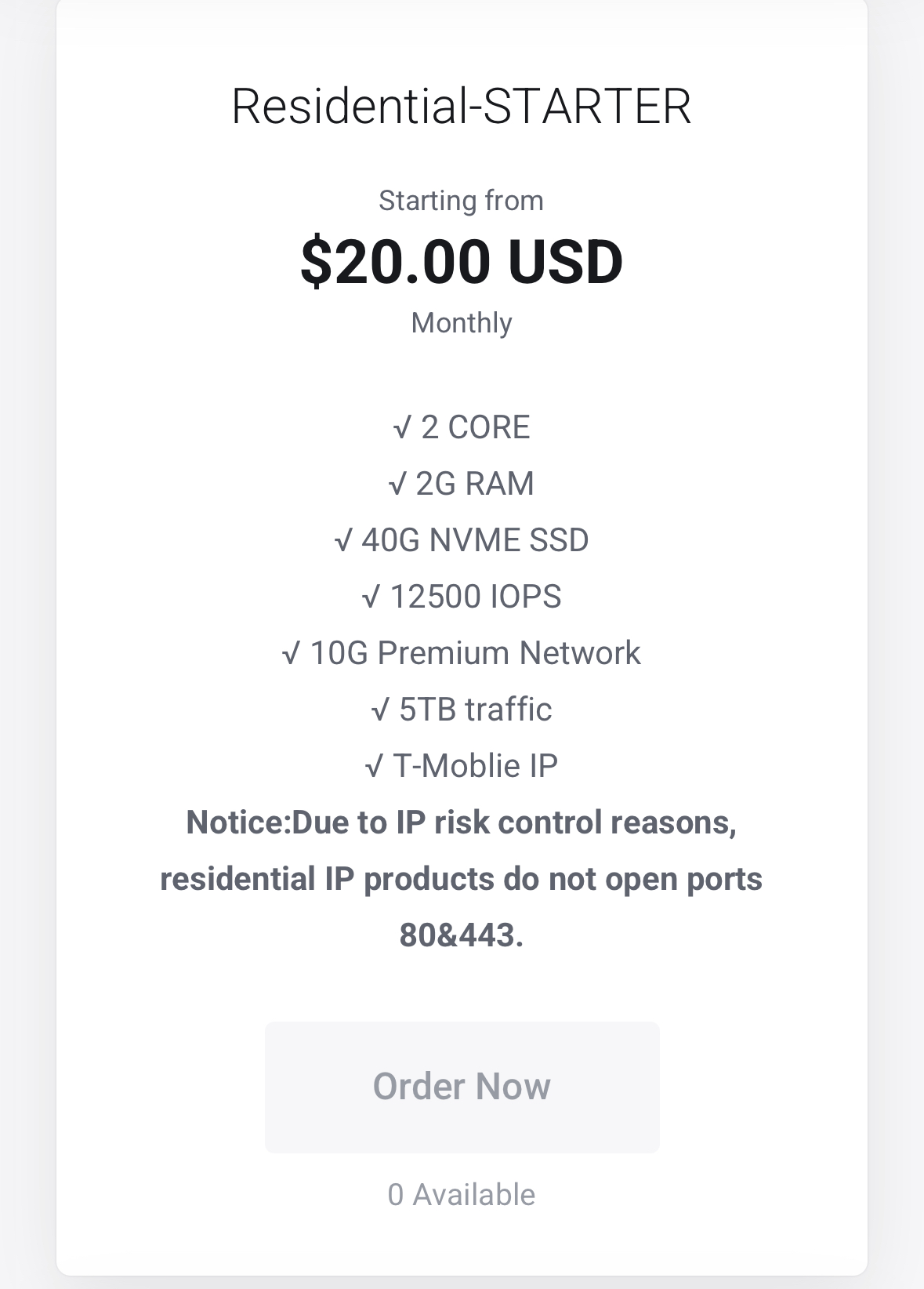
Task: Click the Residential-STARTER plan title
Action: pyautogui.click(x=462, y=106)
